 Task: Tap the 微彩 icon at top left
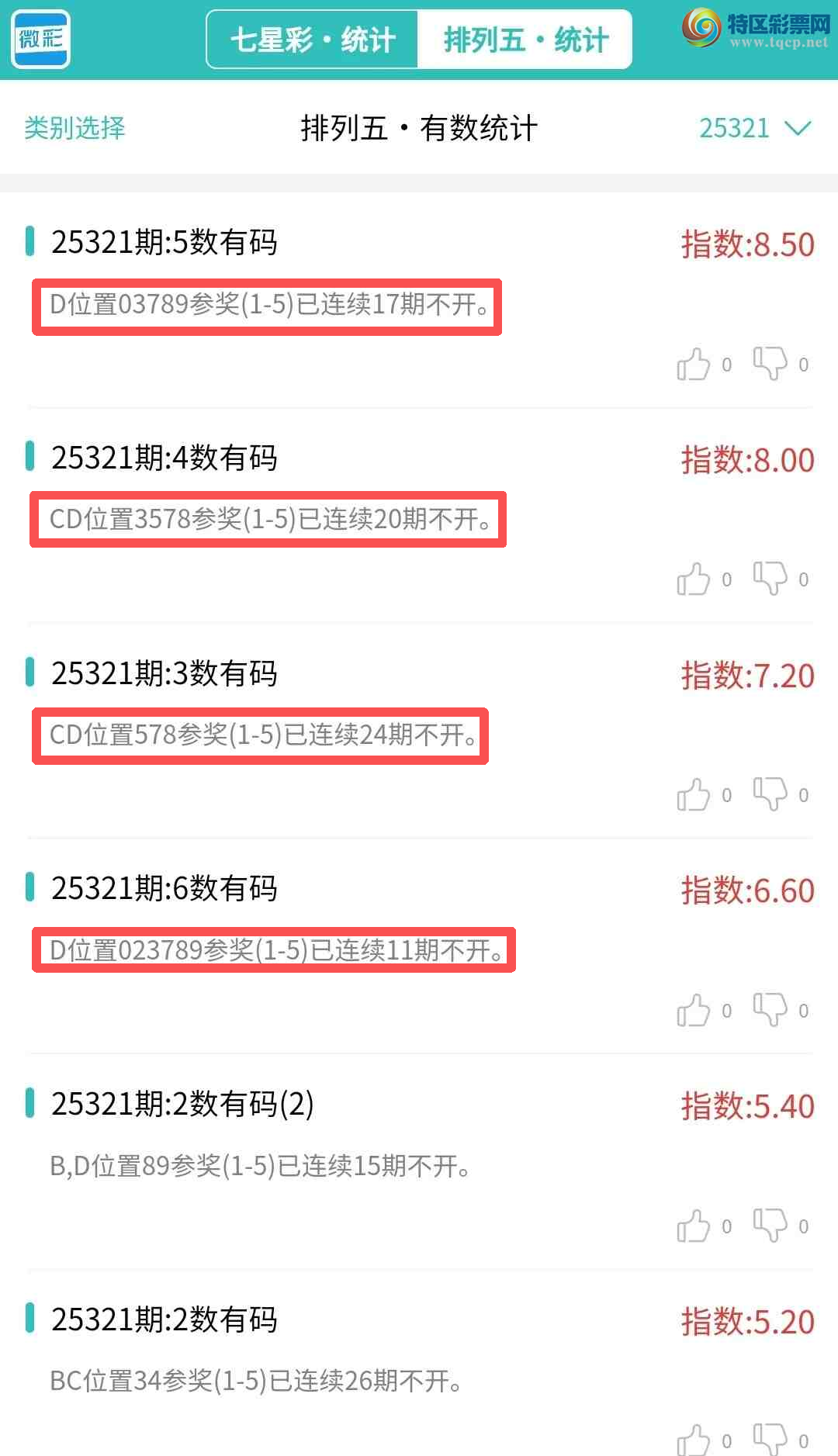tap(41, 39)
